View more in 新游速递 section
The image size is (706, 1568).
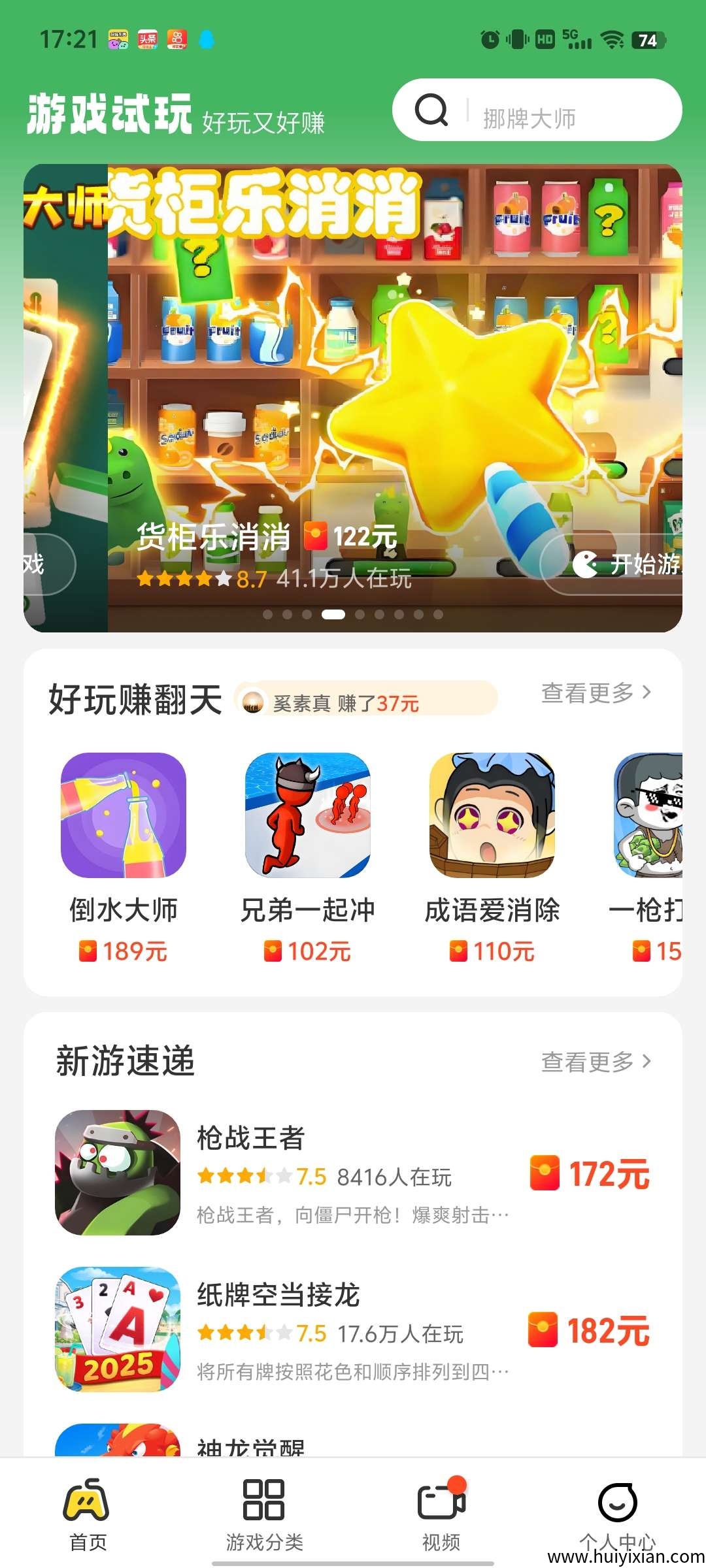(x=596, y=1062)
